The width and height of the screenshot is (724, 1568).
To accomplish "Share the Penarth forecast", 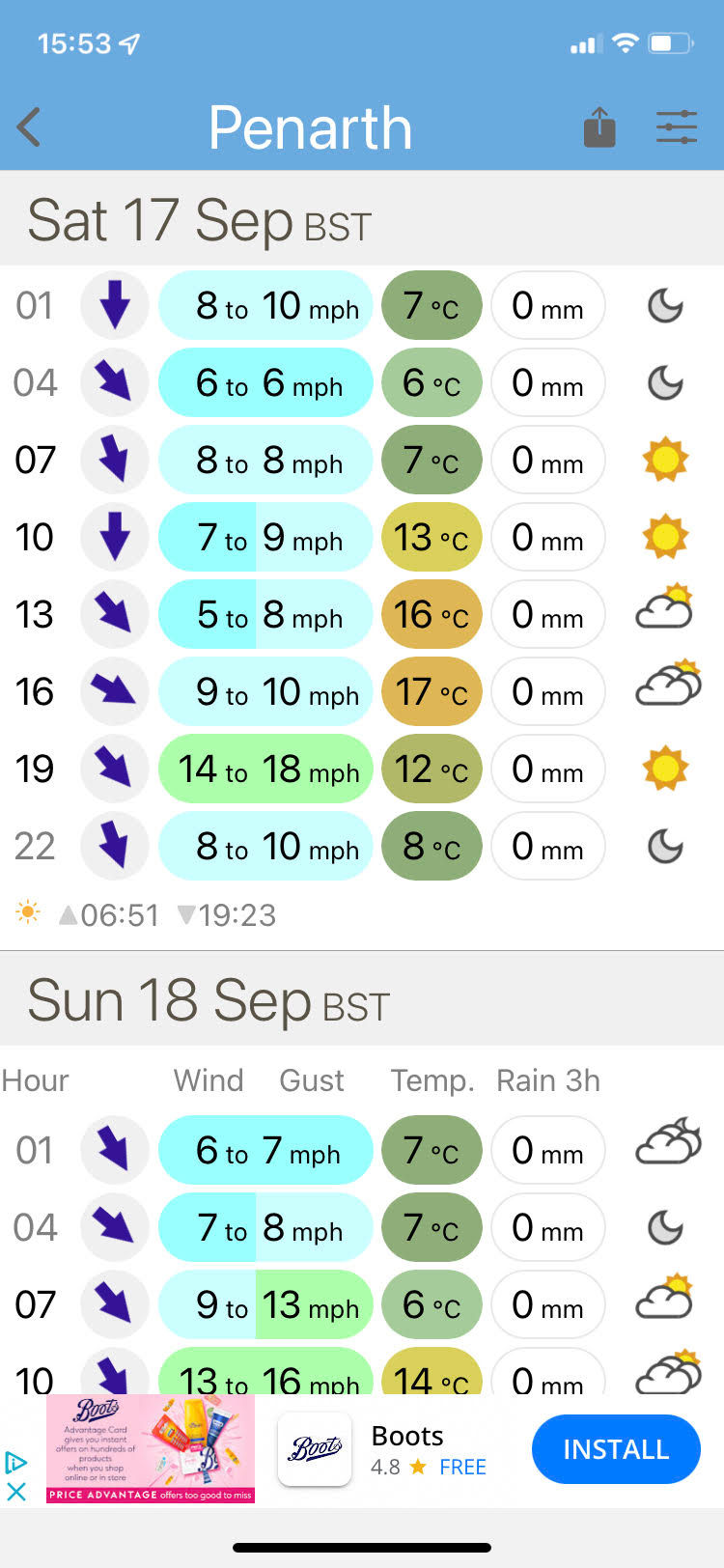I will point(599,127).
